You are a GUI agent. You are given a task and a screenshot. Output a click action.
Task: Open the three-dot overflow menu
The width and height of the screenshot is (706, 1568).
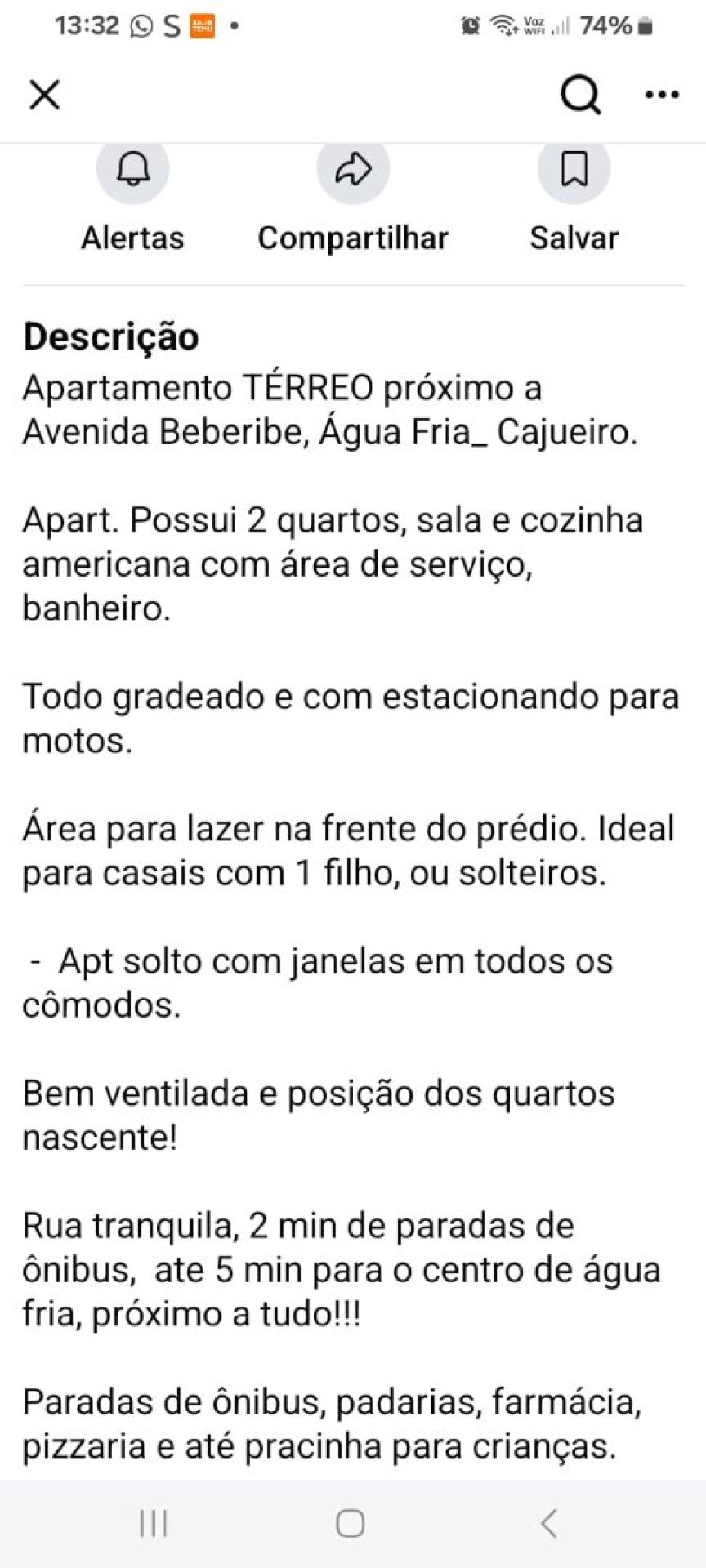coord(662,96)
